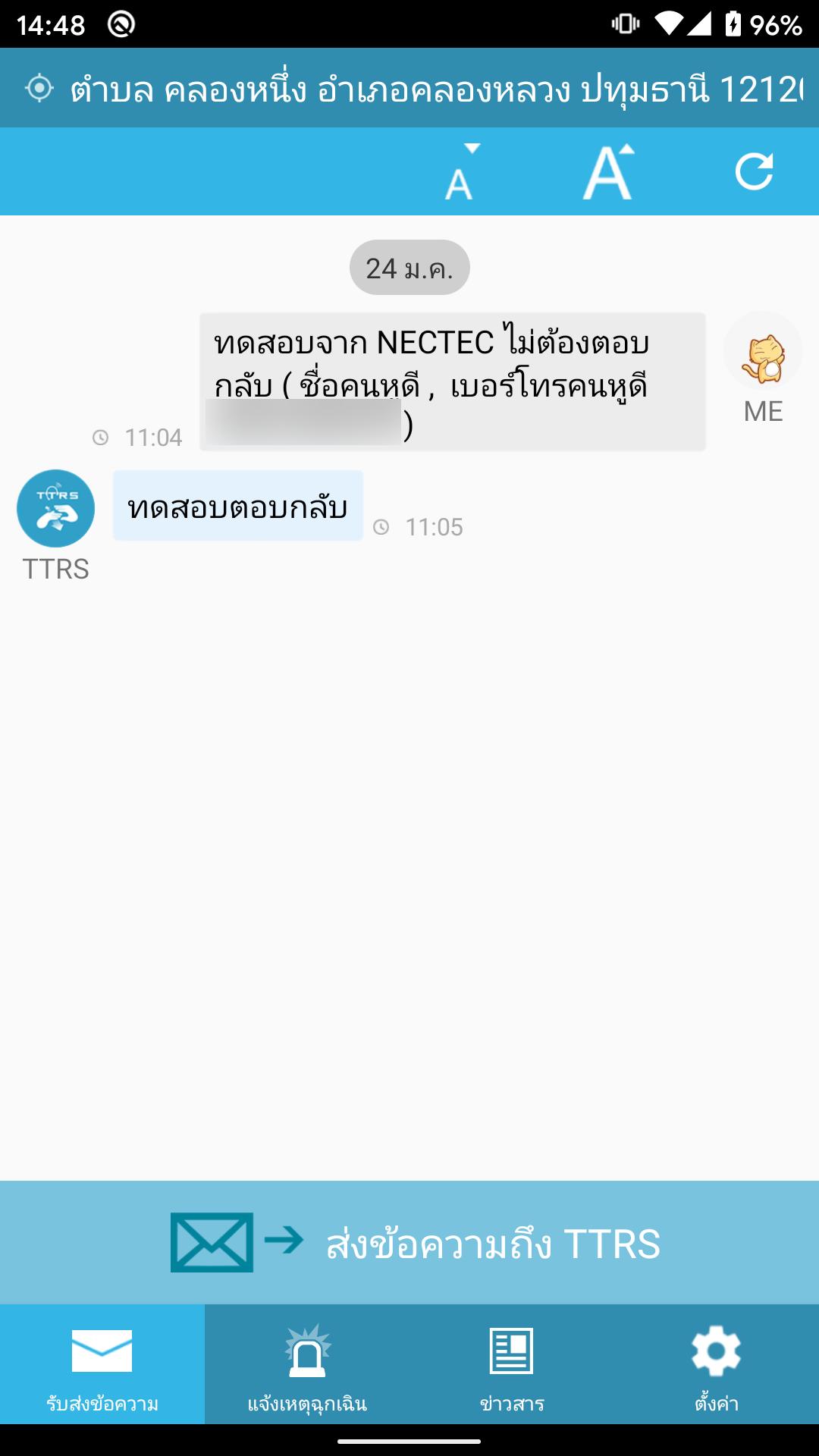Refresh the message list
This screenshot has width=819, height=1456.
[754, 171]
